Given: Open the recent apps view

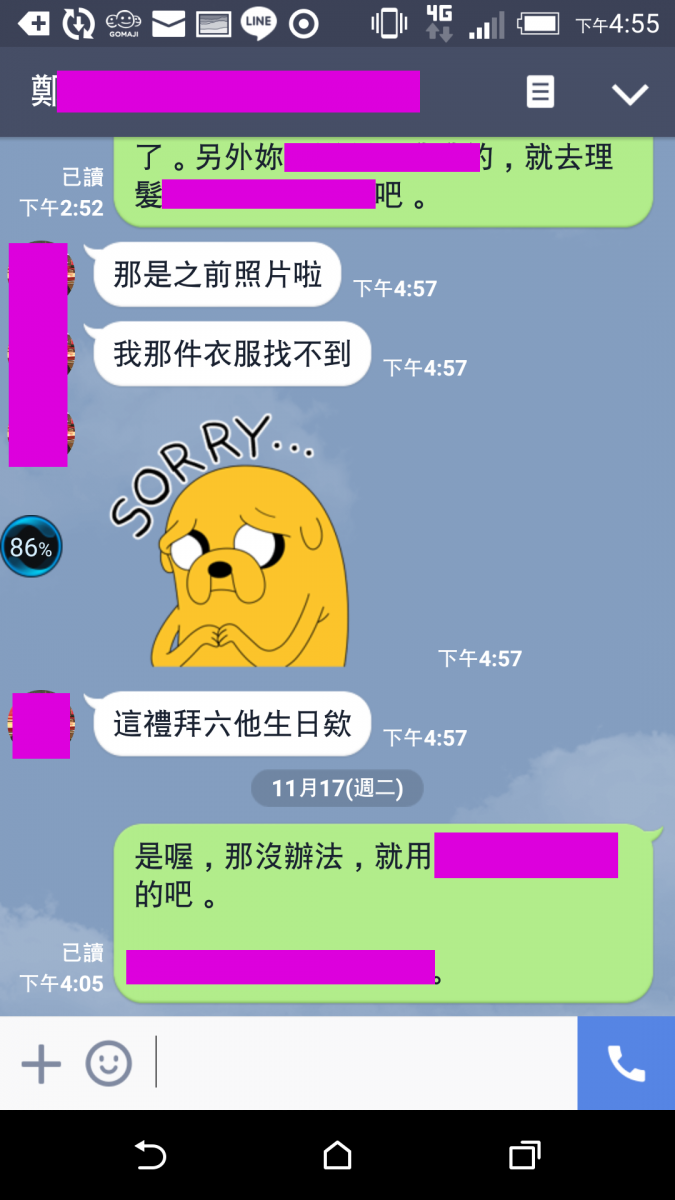Looking at the screenshot, I should [x=524, y=1156].
